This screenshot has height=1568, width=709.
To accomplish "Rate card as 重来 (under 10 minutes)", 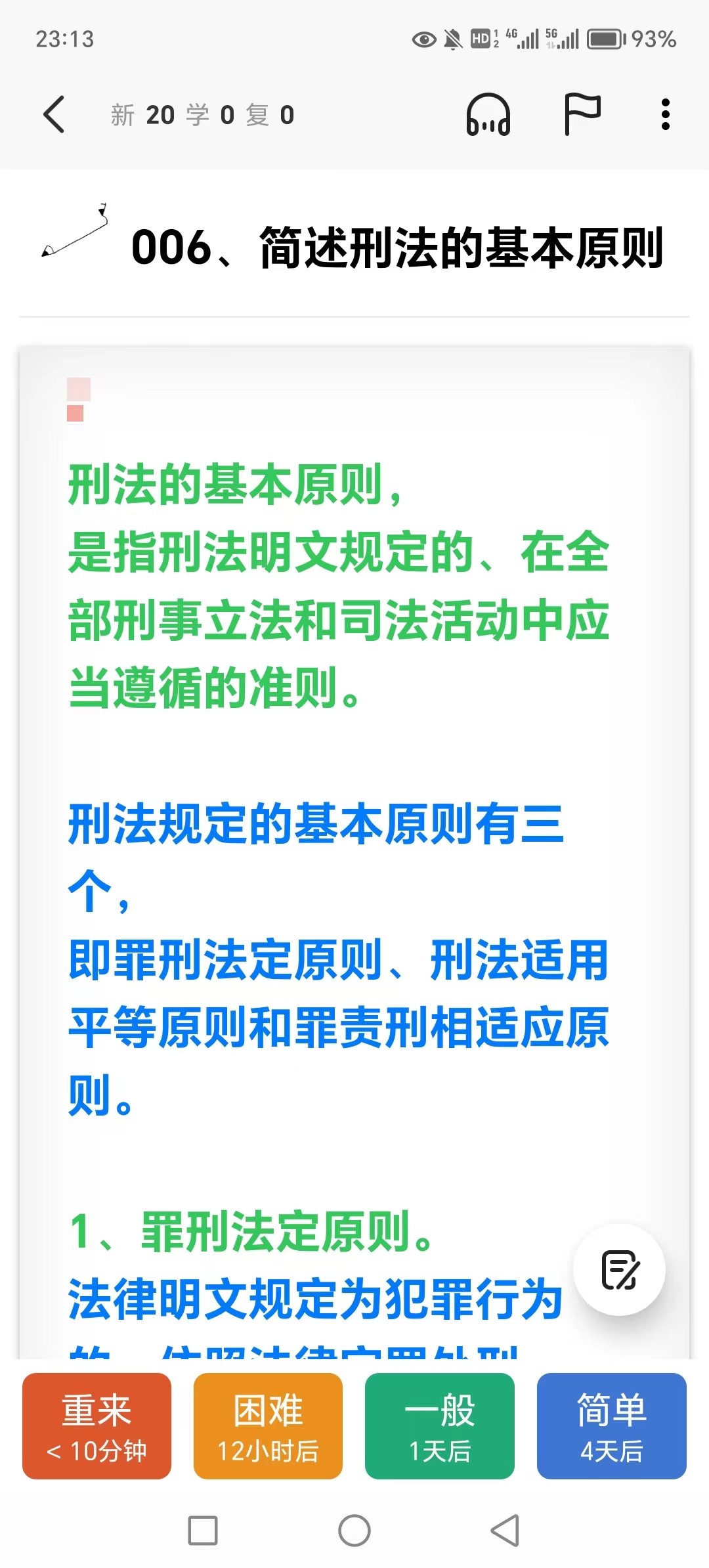I will pos(97,1426).
